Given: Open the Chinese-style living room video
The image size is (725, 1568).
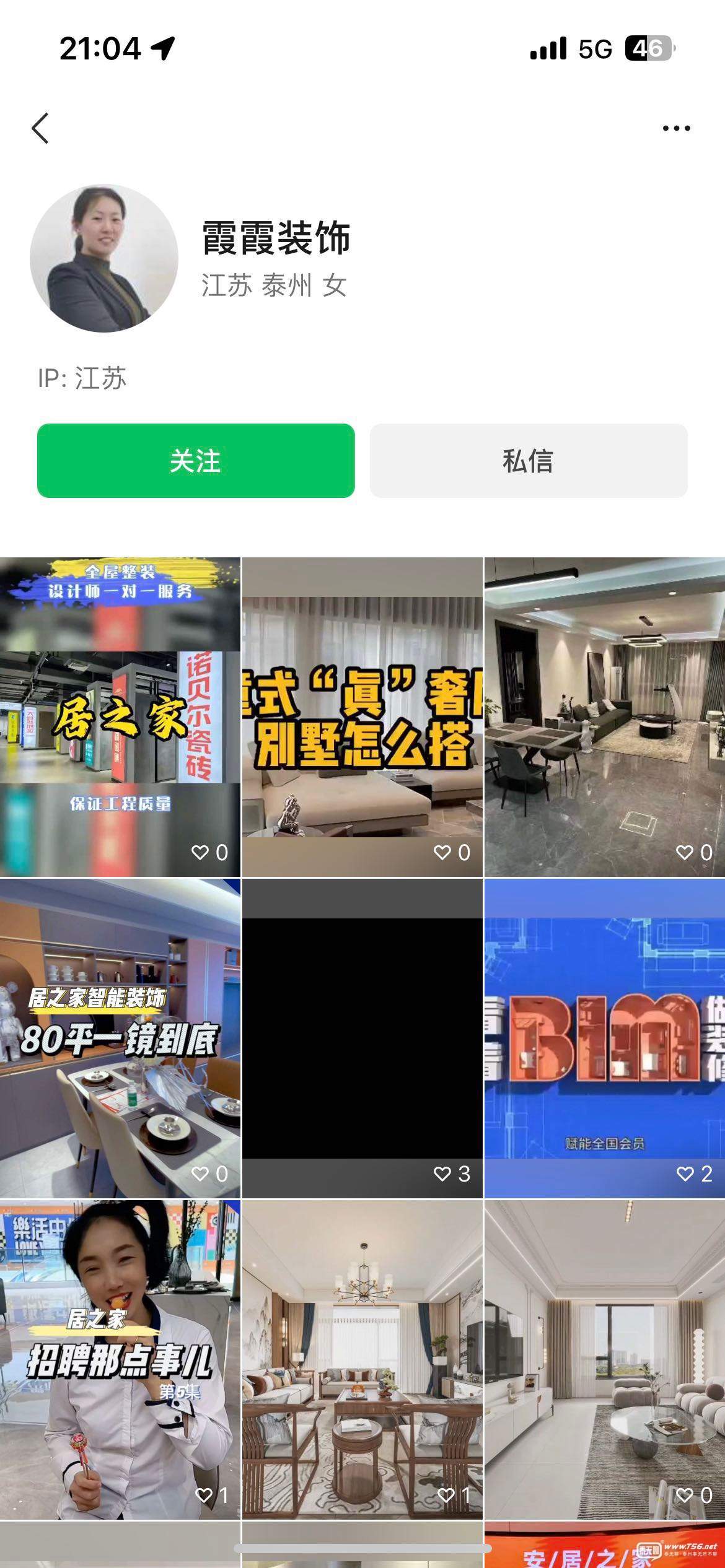Looking at the screenshot, I should (x=362, y=1359).
